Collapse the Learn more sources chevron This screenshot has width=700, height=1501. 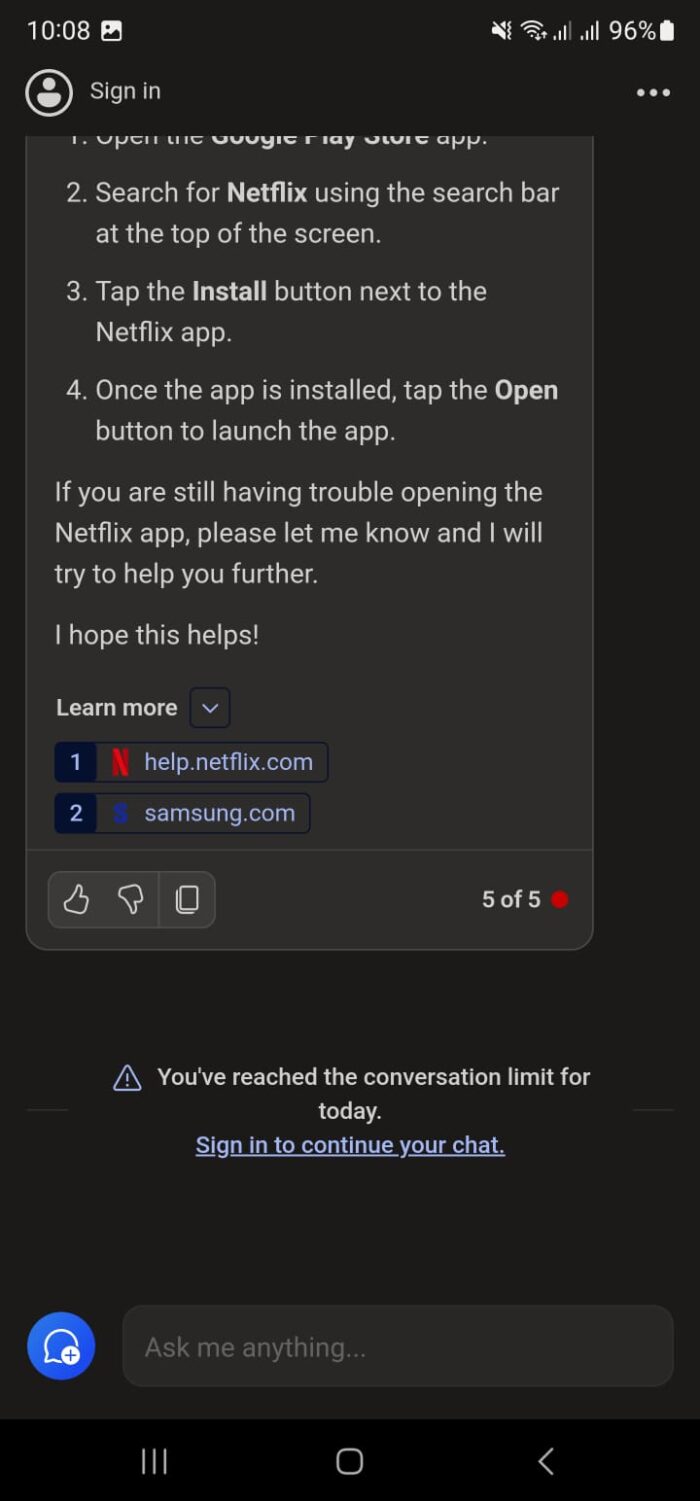pos(210,708)
